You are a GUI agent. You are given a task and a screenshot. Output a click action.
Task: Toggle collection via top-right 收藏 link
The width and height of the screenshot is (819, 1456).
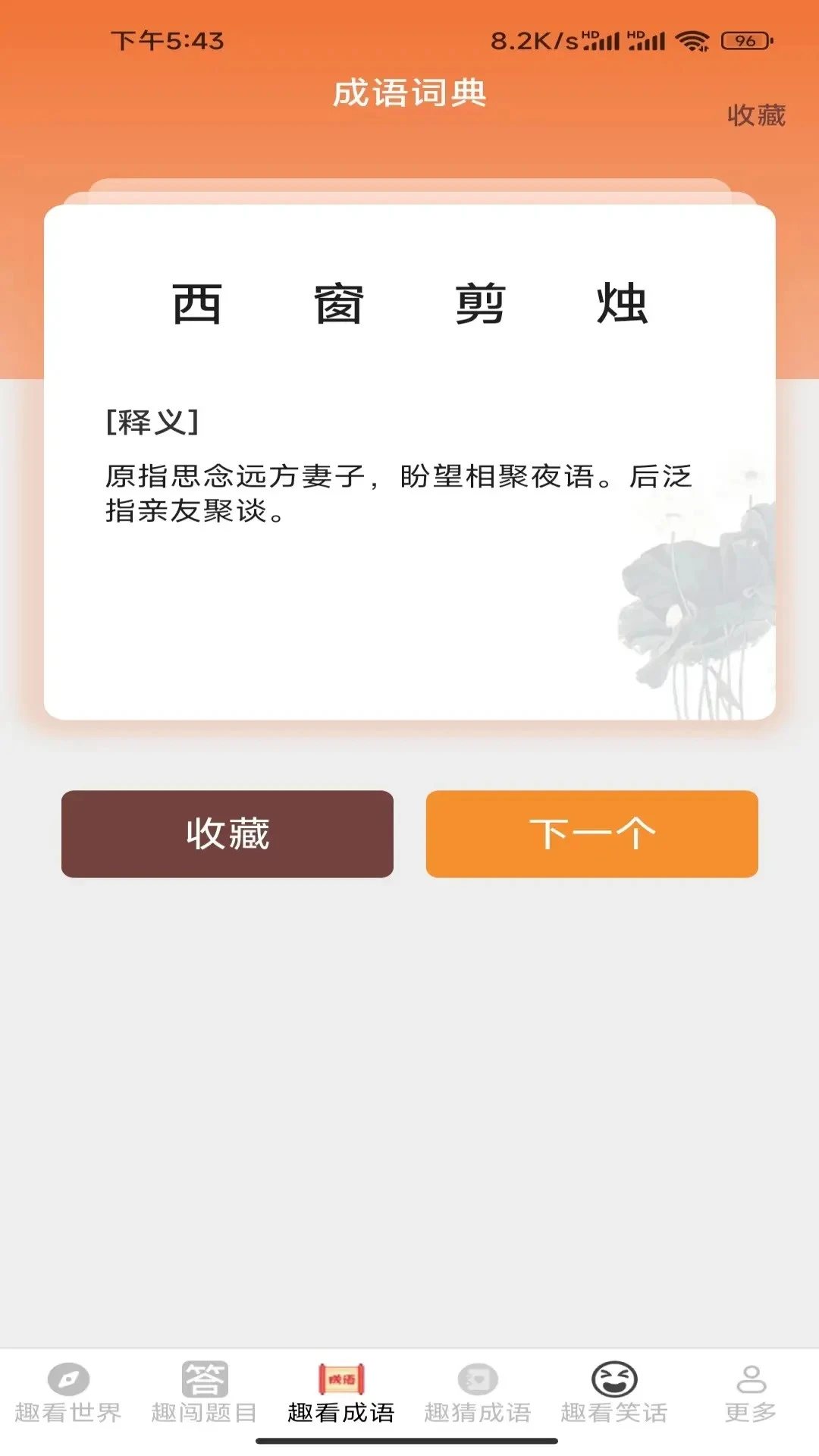[755, 115]
